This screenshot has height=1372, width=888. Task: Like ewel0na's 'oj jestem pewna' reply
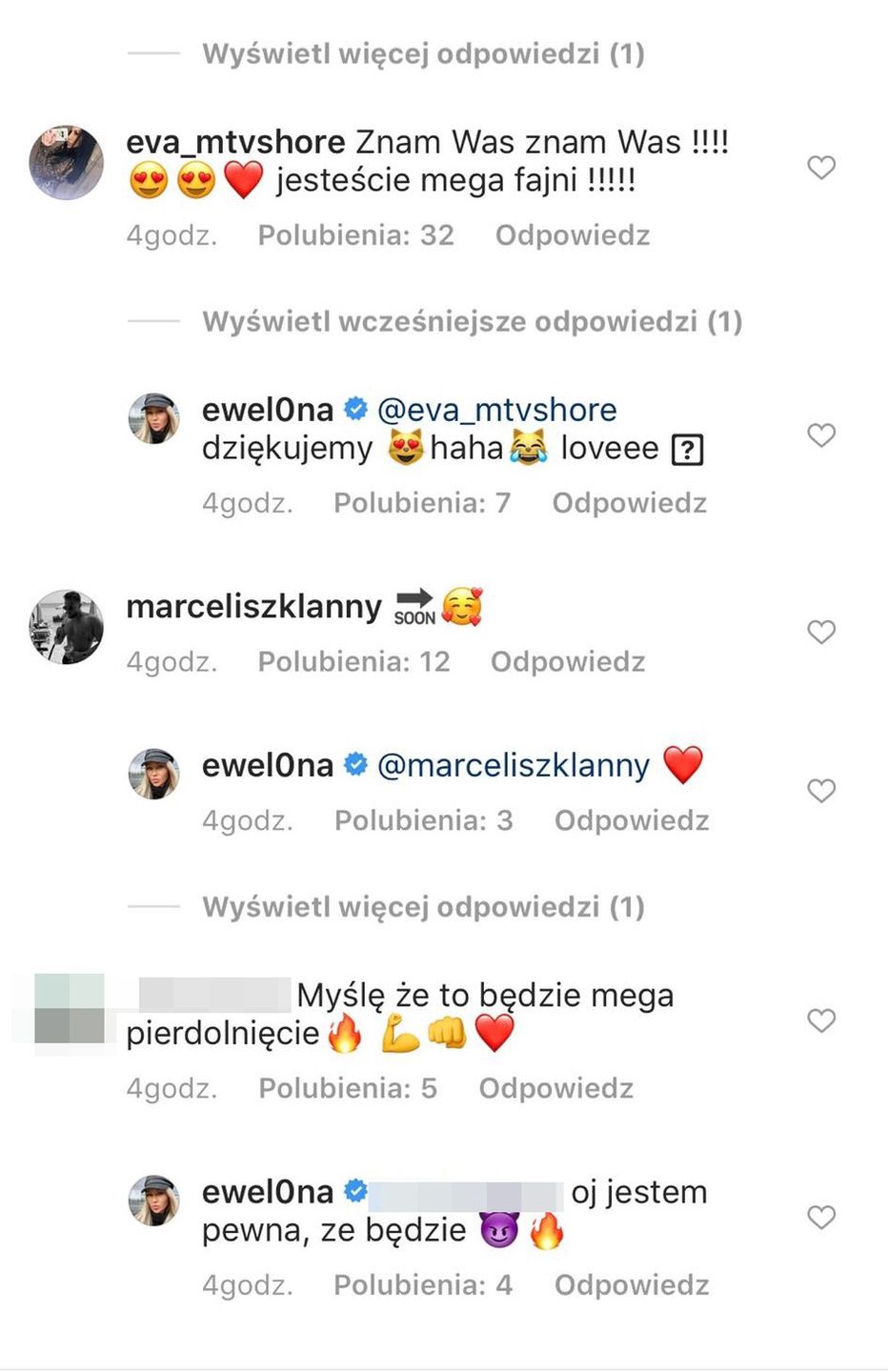coord(821,1217)
